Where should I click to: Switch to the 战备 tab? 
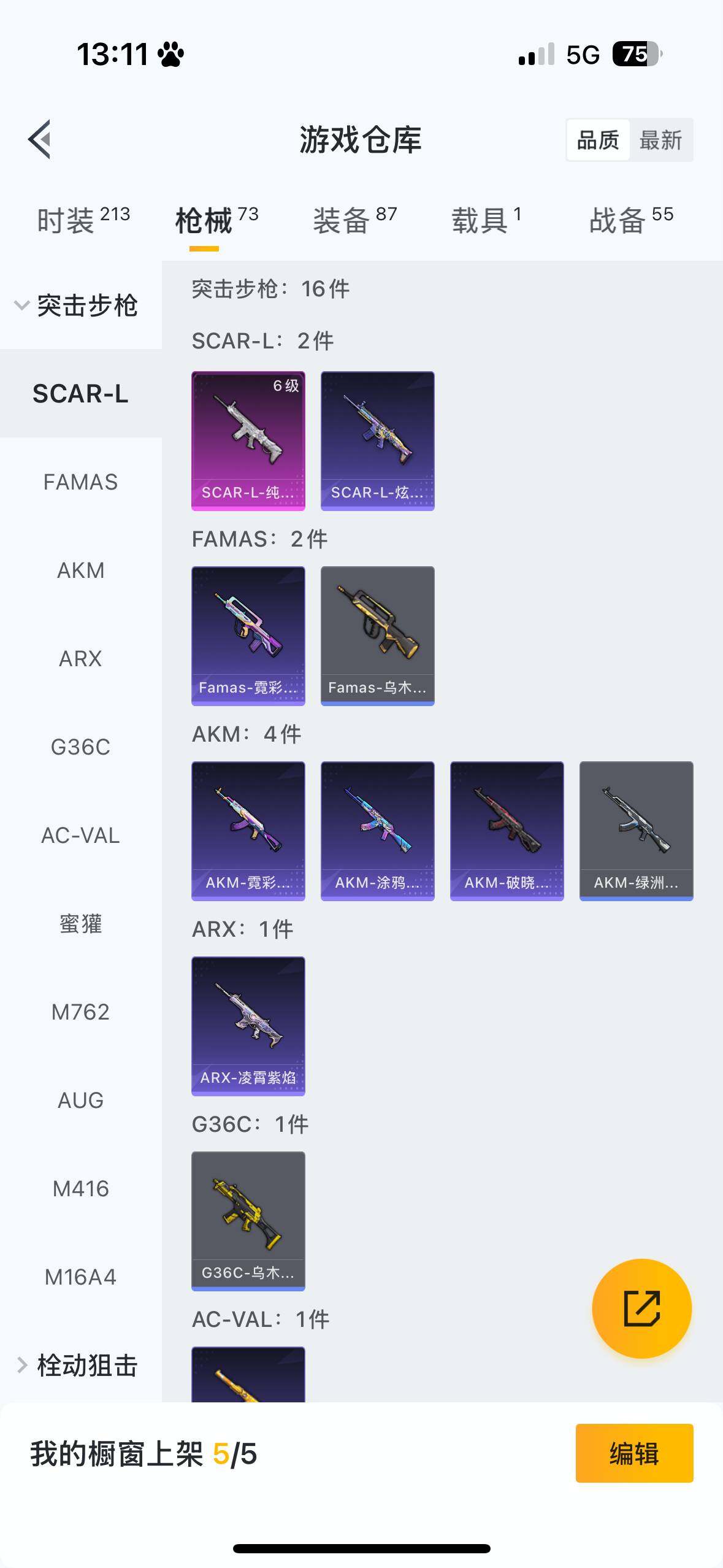click(x=631, y=220)
